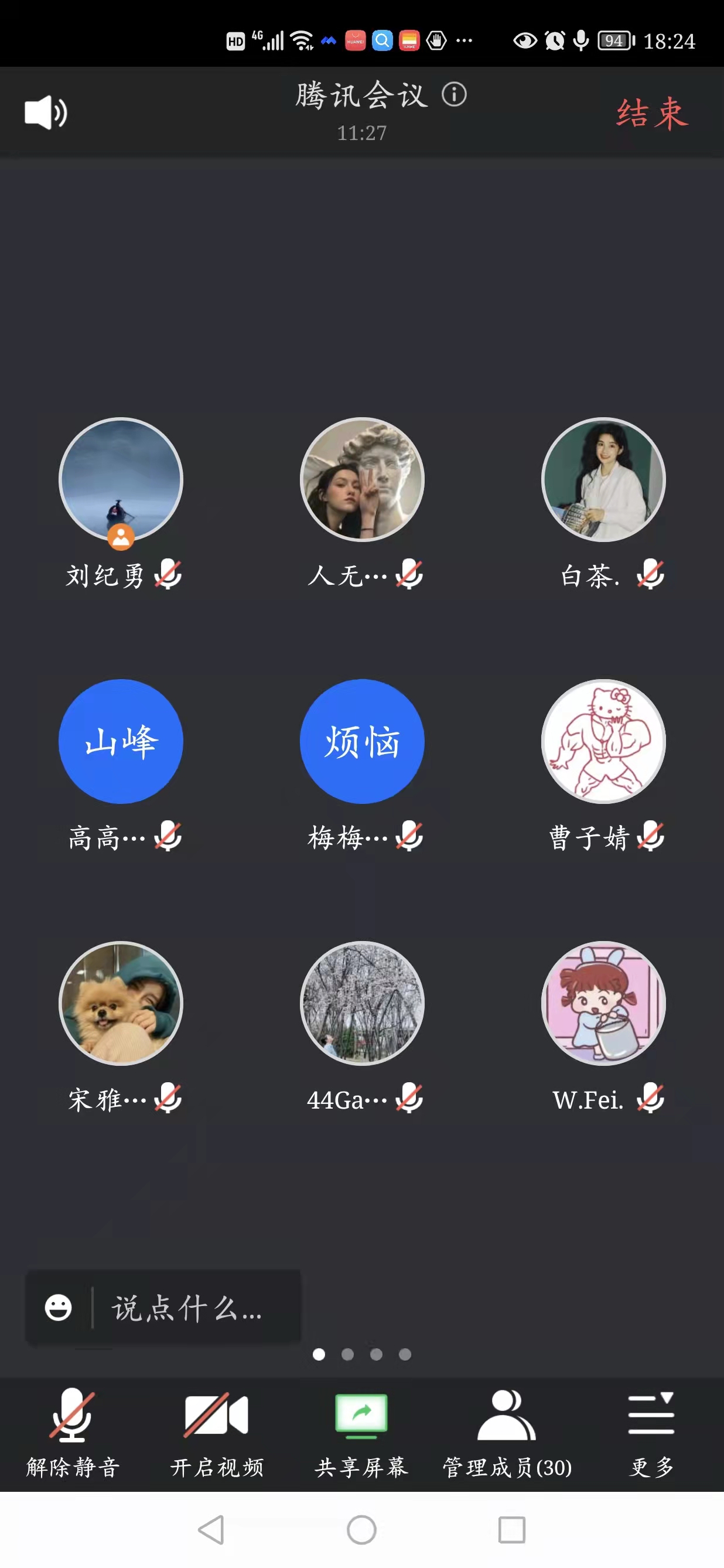Open W.Fei.'s participant tile

coord(603,1003)
